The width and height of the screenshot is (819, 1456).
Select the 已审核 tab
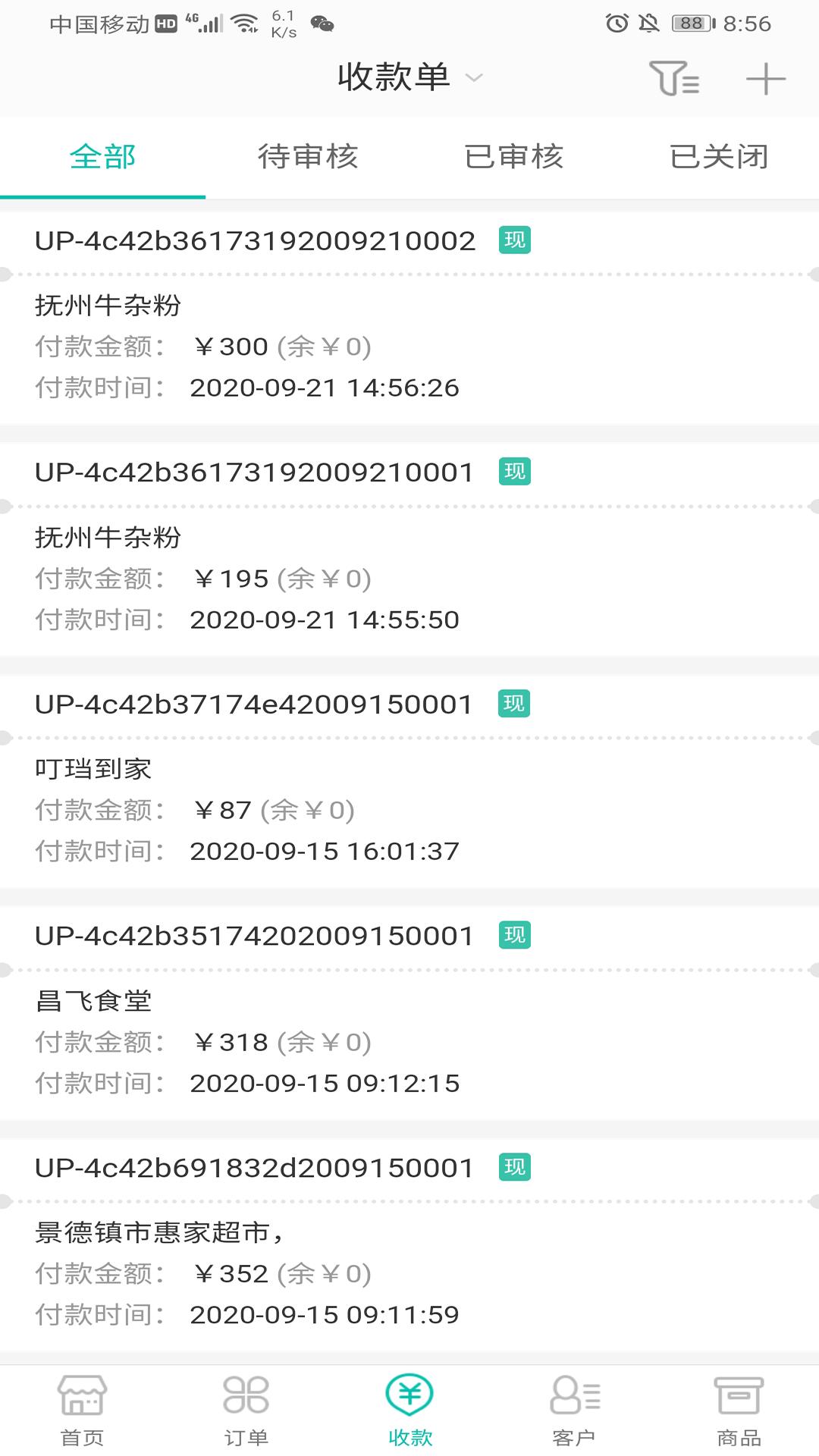click(514, 157)
